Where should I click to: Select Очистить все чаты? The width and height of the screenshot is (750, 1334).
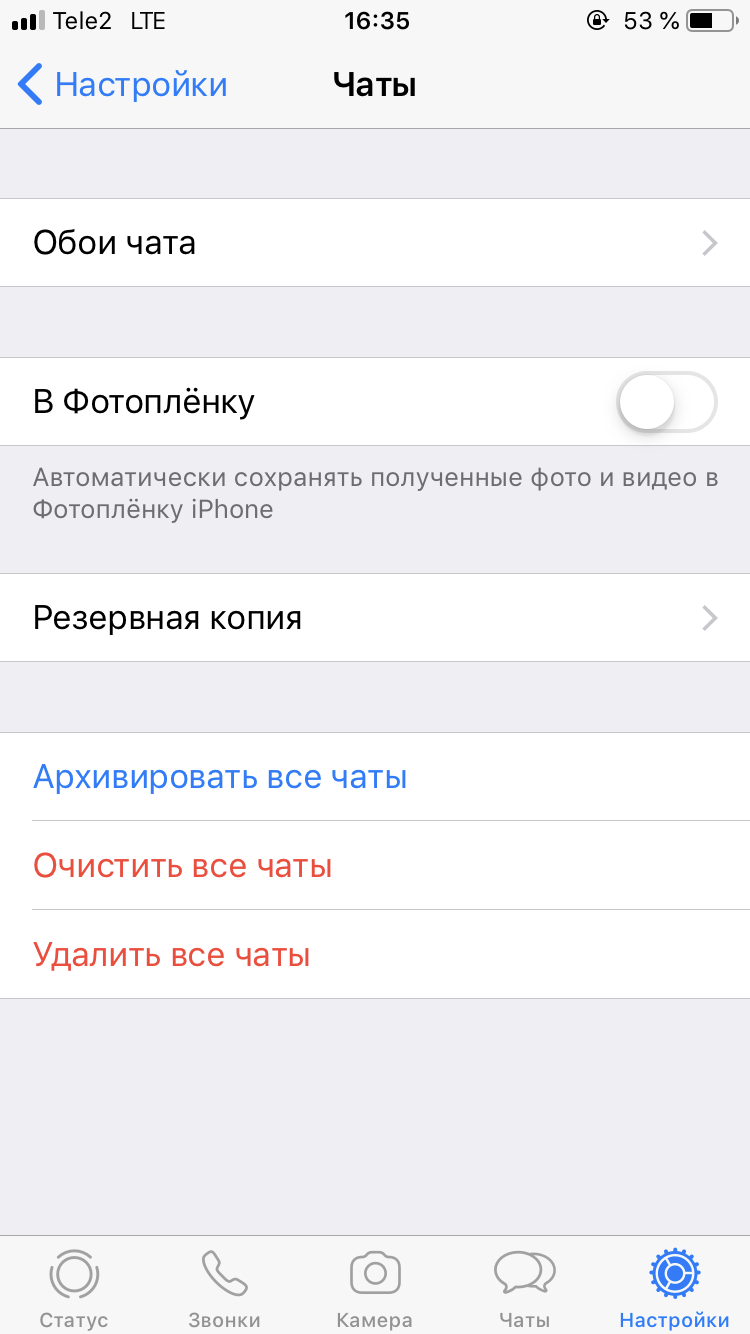pos(183,866)
